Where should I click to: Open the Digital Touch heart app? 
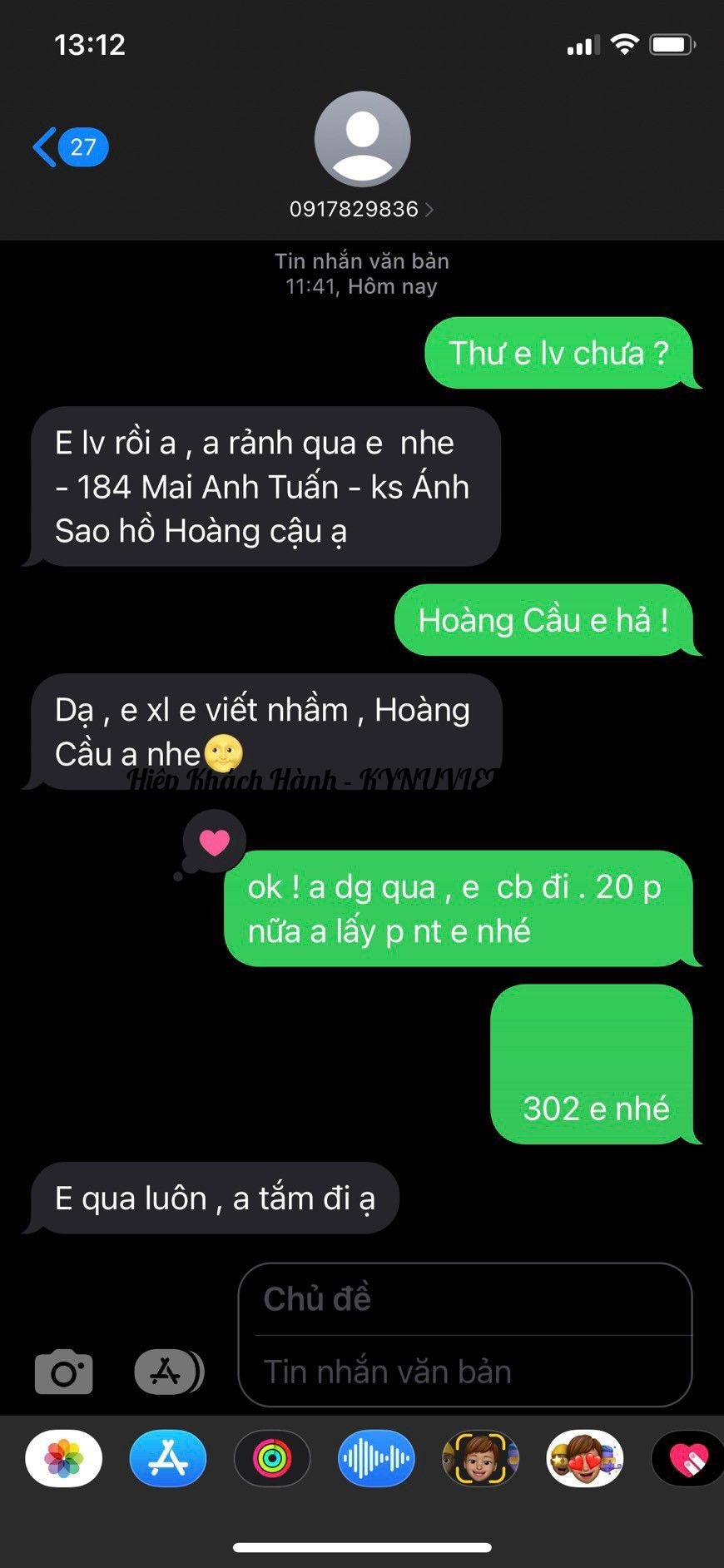687,1459
